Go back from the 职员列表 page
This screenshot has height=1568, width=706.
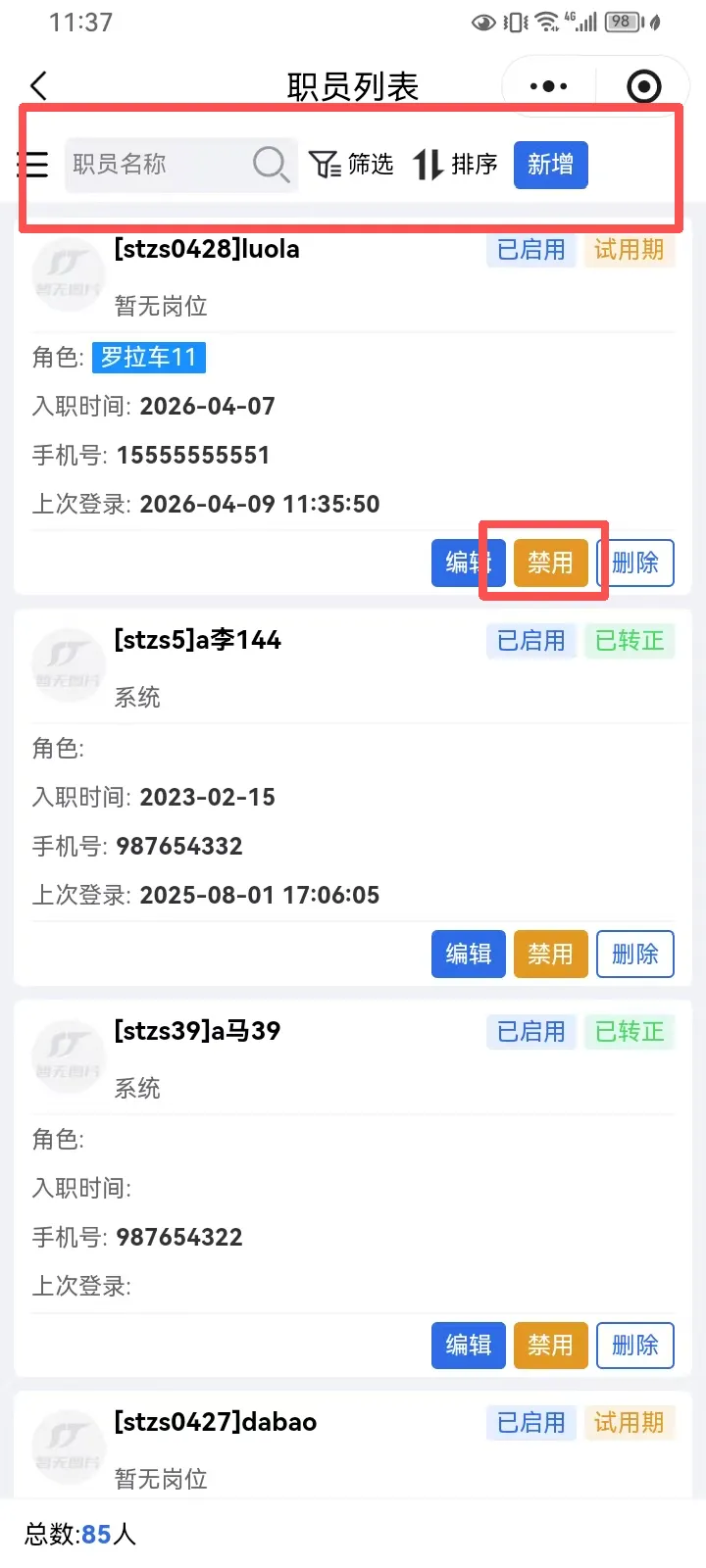(x=39, y=86)
